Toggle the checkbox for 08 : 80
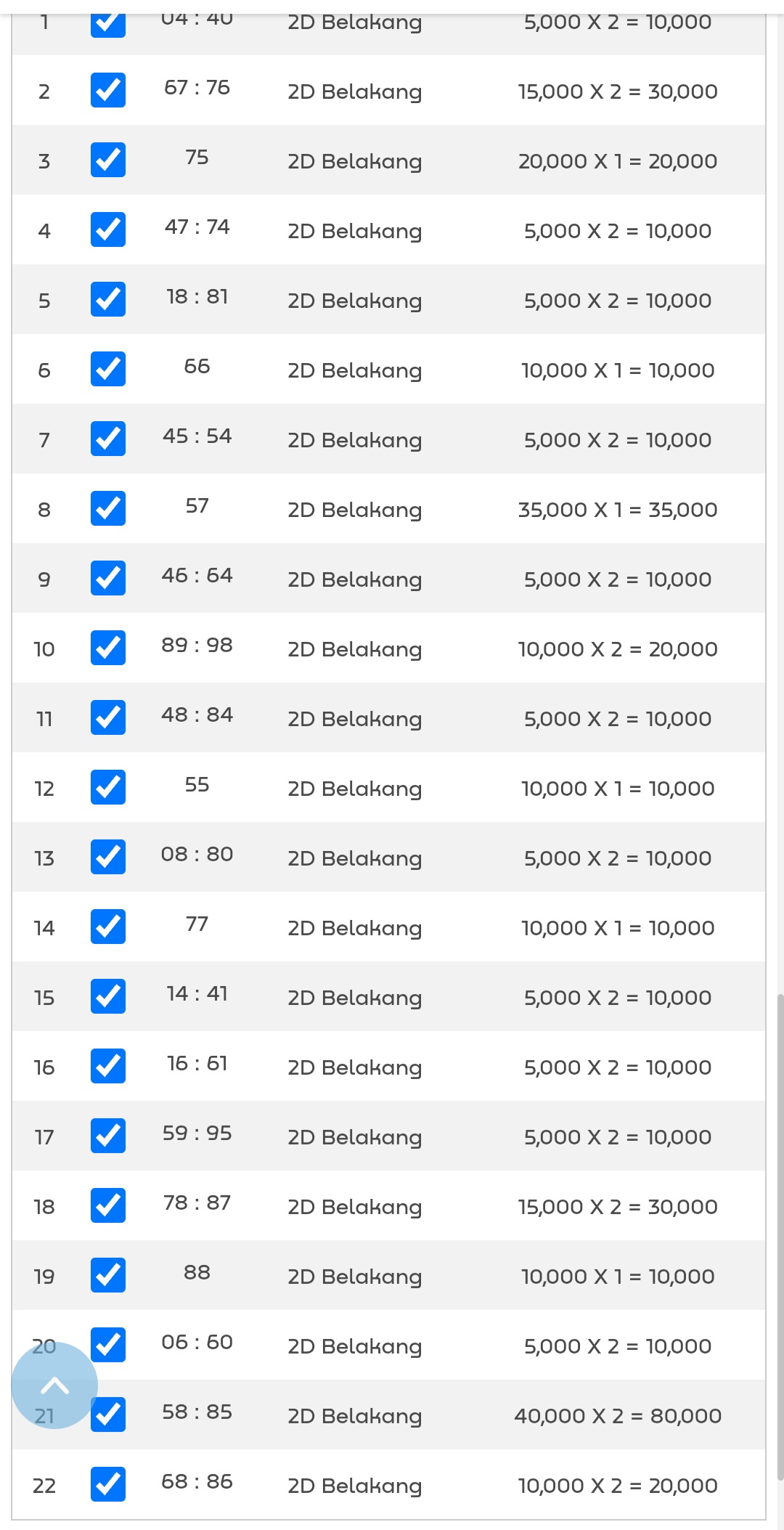 (x=108, y=857)
